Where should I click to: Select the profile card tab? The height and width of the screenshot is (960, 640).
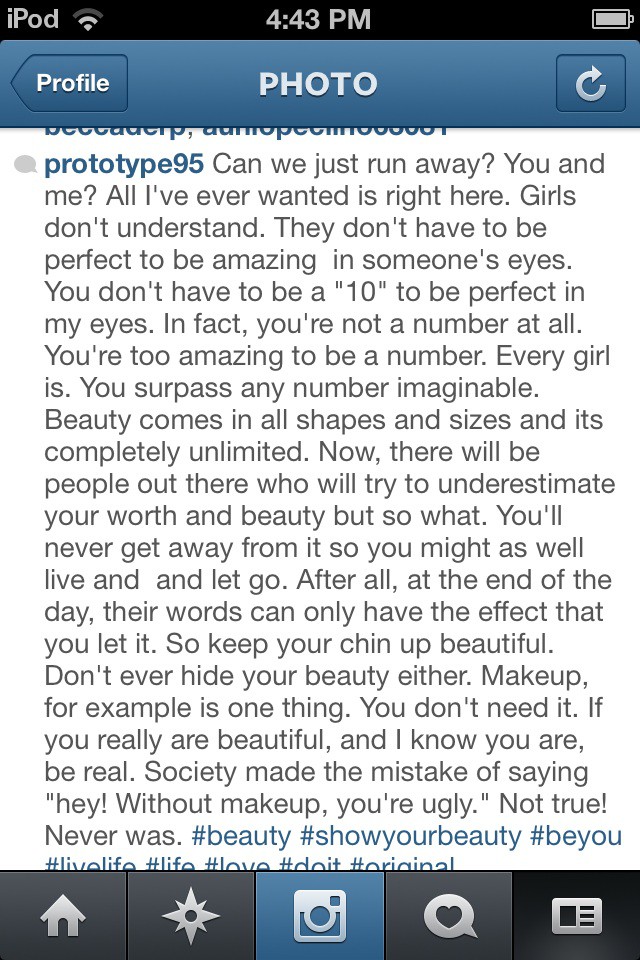click(x=577, y=915)
